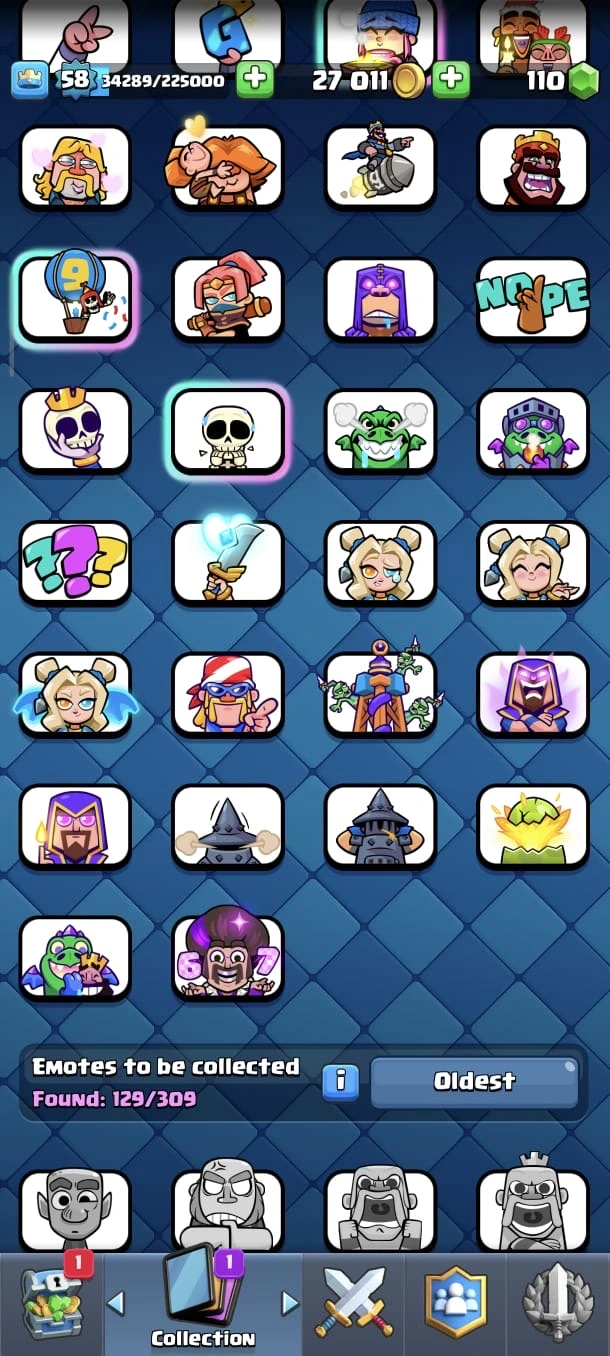Select the NOPE hand emote

(533, 299)
